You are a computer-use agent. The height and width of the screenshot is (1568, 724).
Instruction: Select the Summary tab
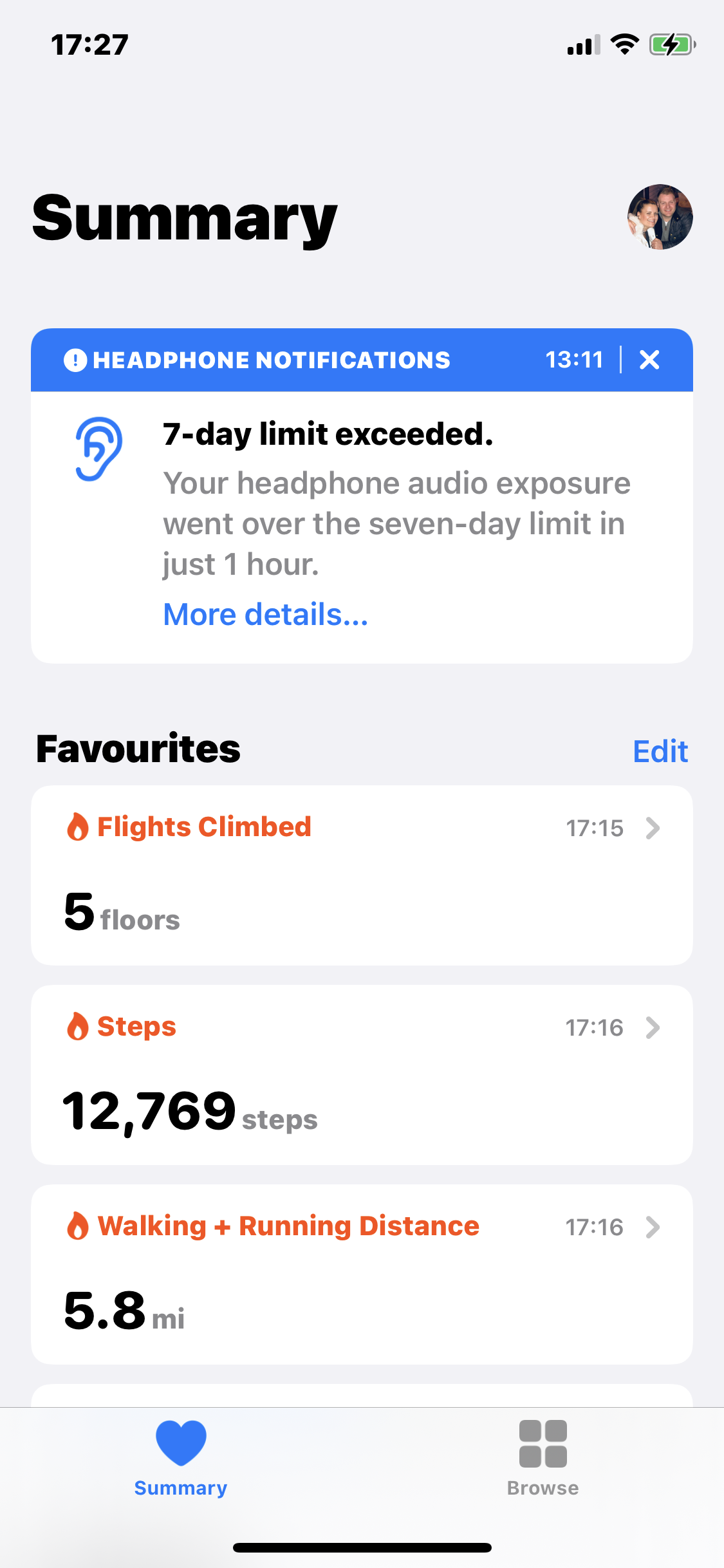181,1458
